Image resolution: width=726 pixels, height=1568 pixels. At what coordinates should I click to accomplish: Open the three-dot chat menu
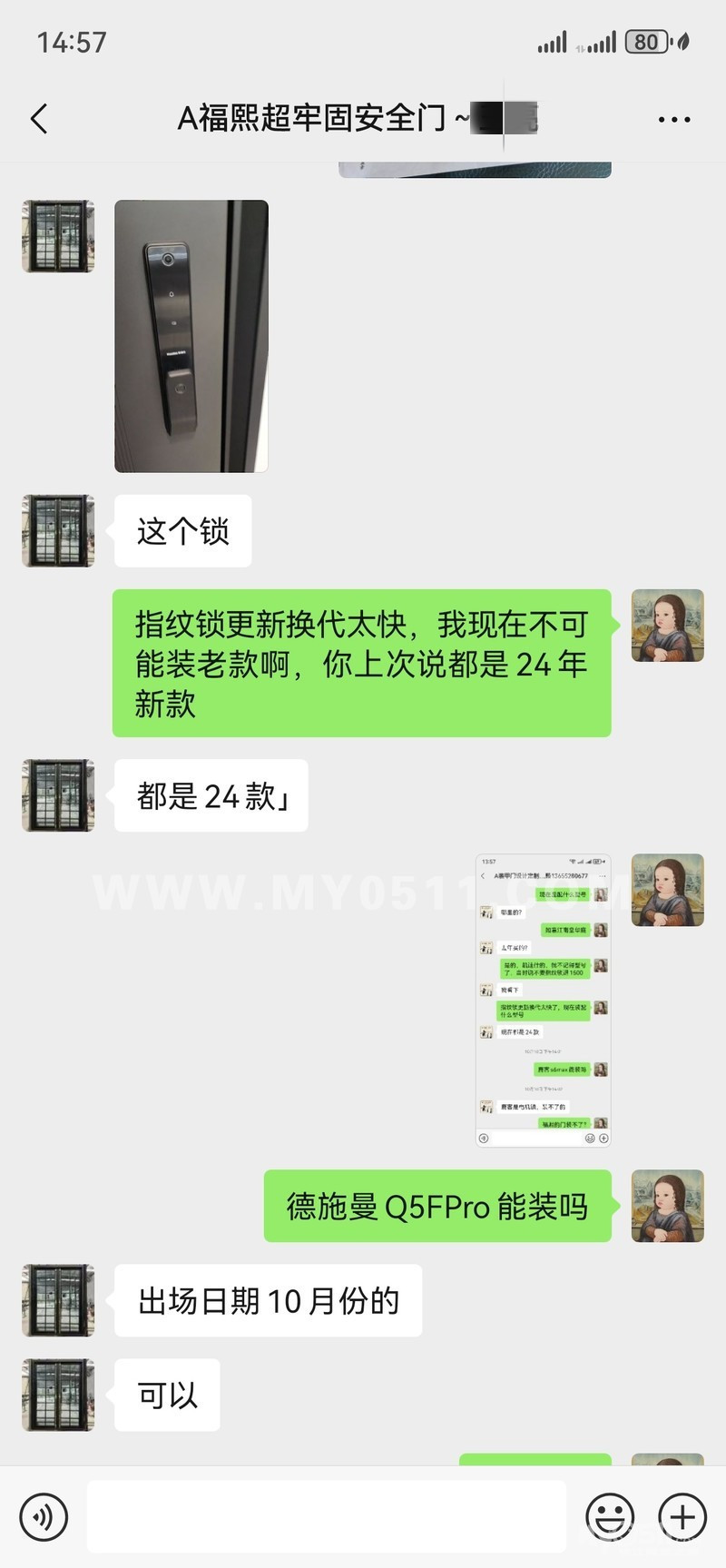click(674, 119)
